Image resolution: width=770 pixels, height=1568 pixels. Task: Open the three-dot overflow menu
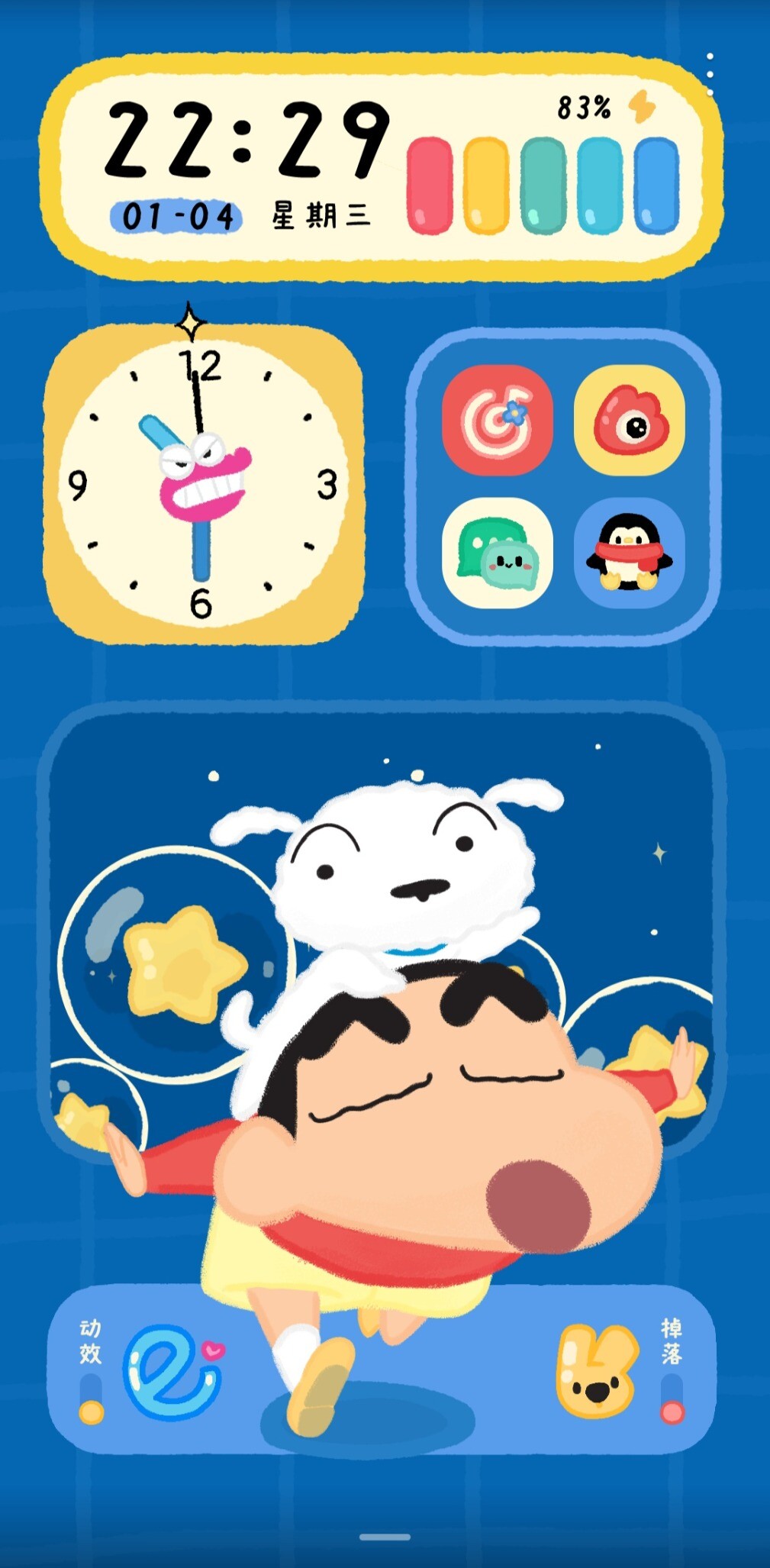tap(710, 75)
